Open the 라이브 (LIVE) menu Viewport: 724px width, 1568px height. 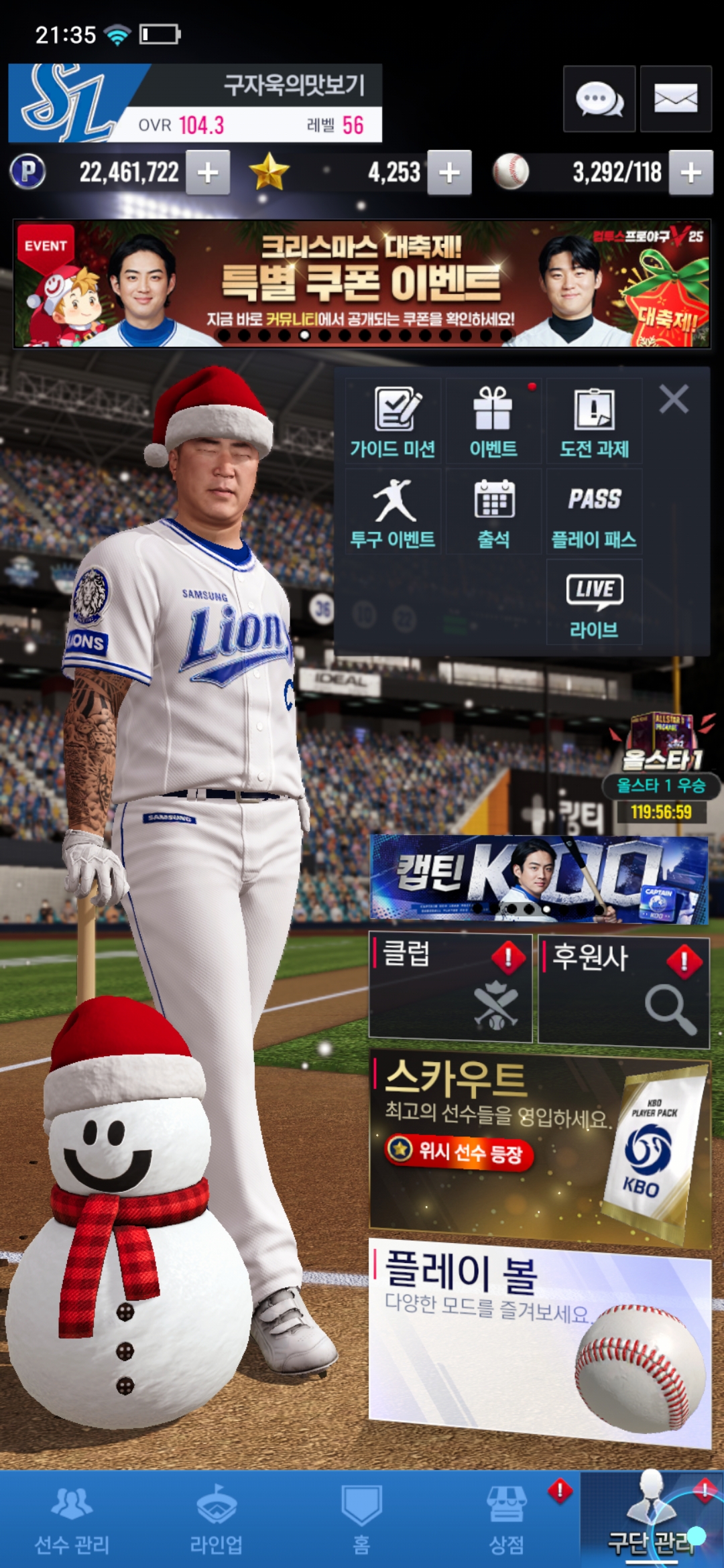[x=594, y=603]
